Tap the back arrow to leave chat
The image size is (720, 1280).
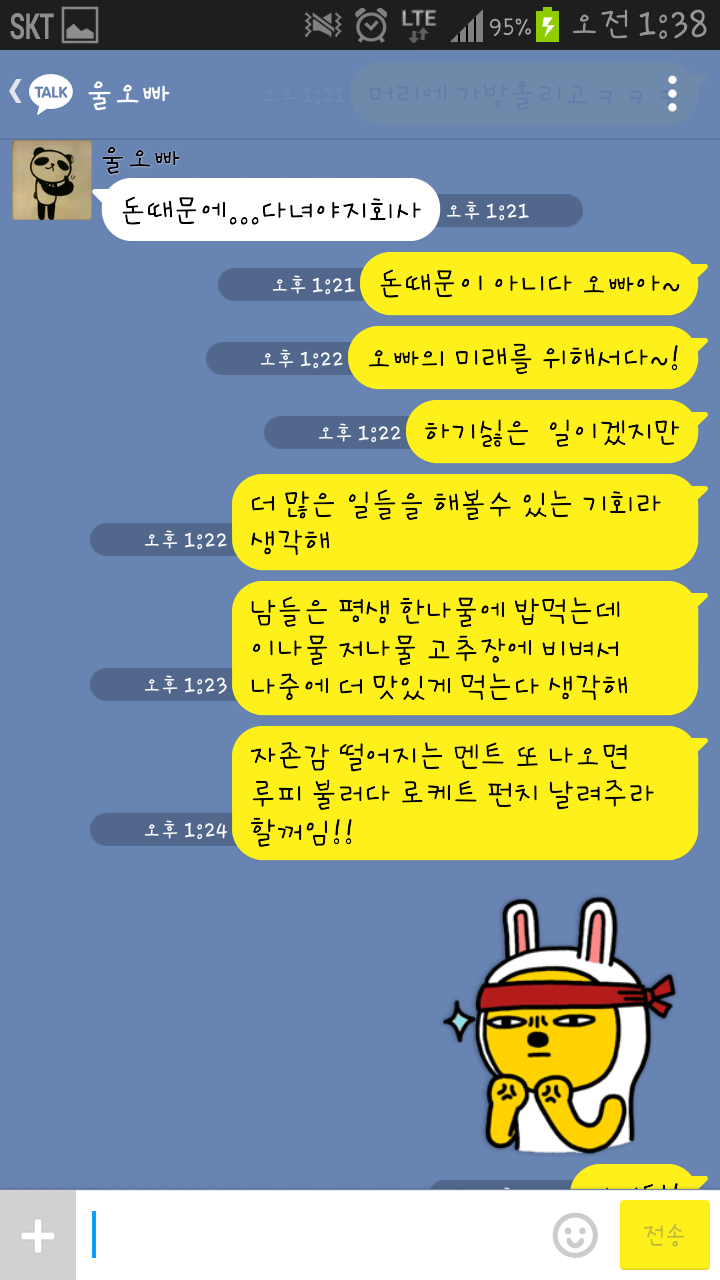[13, 90]
